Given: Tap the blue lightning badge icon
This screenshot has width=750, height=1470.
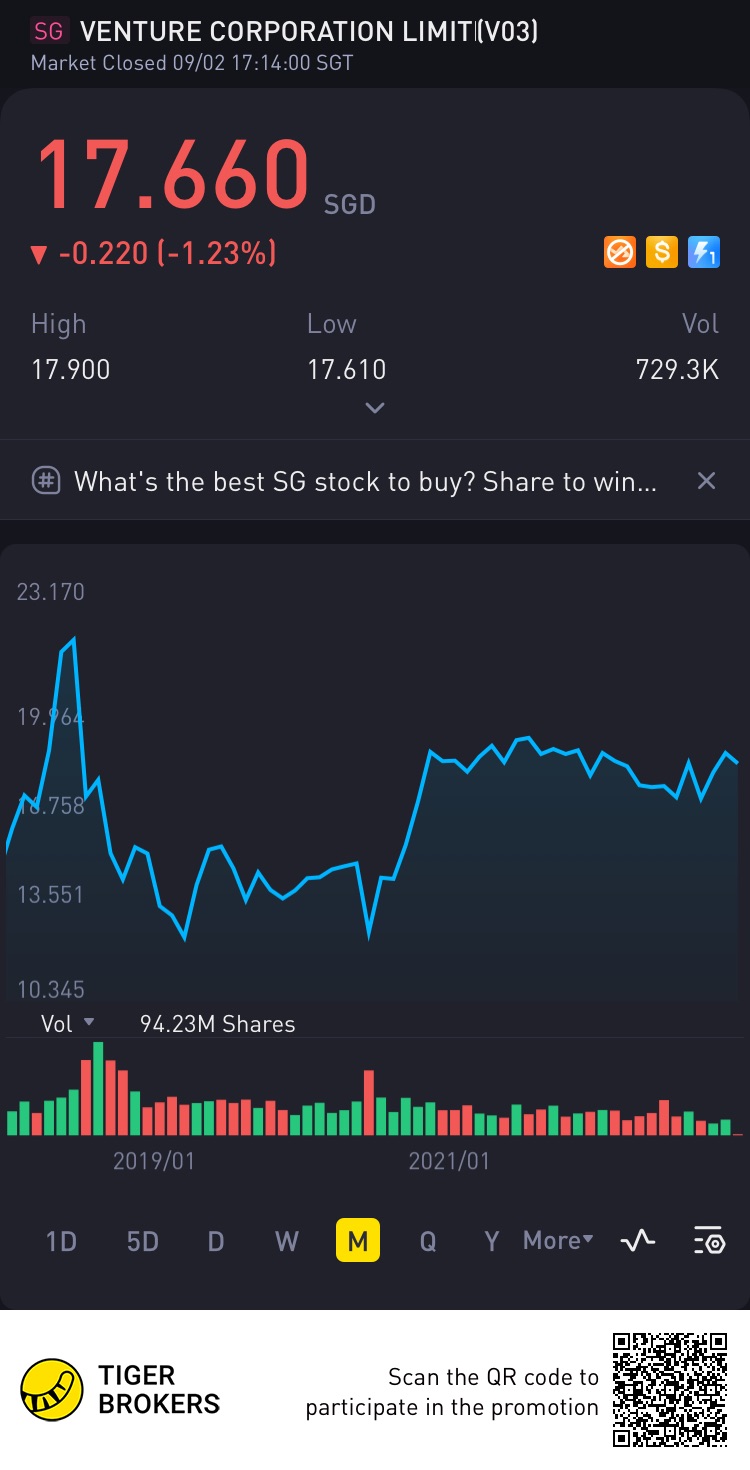Looking at the screenshot, I should coord(704,252).
